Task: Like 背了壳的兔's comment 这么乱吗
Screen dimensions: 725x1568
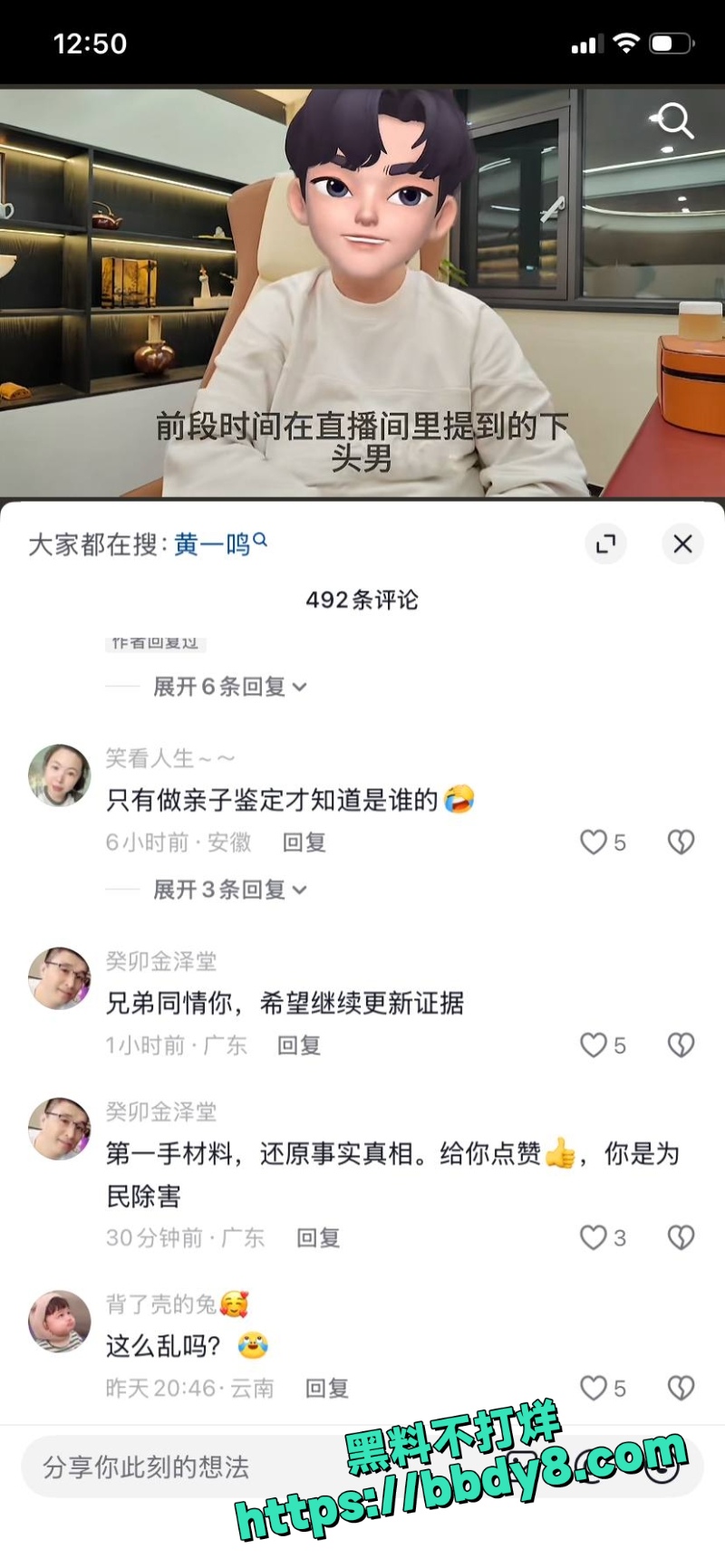Action: click(594, 1388)
